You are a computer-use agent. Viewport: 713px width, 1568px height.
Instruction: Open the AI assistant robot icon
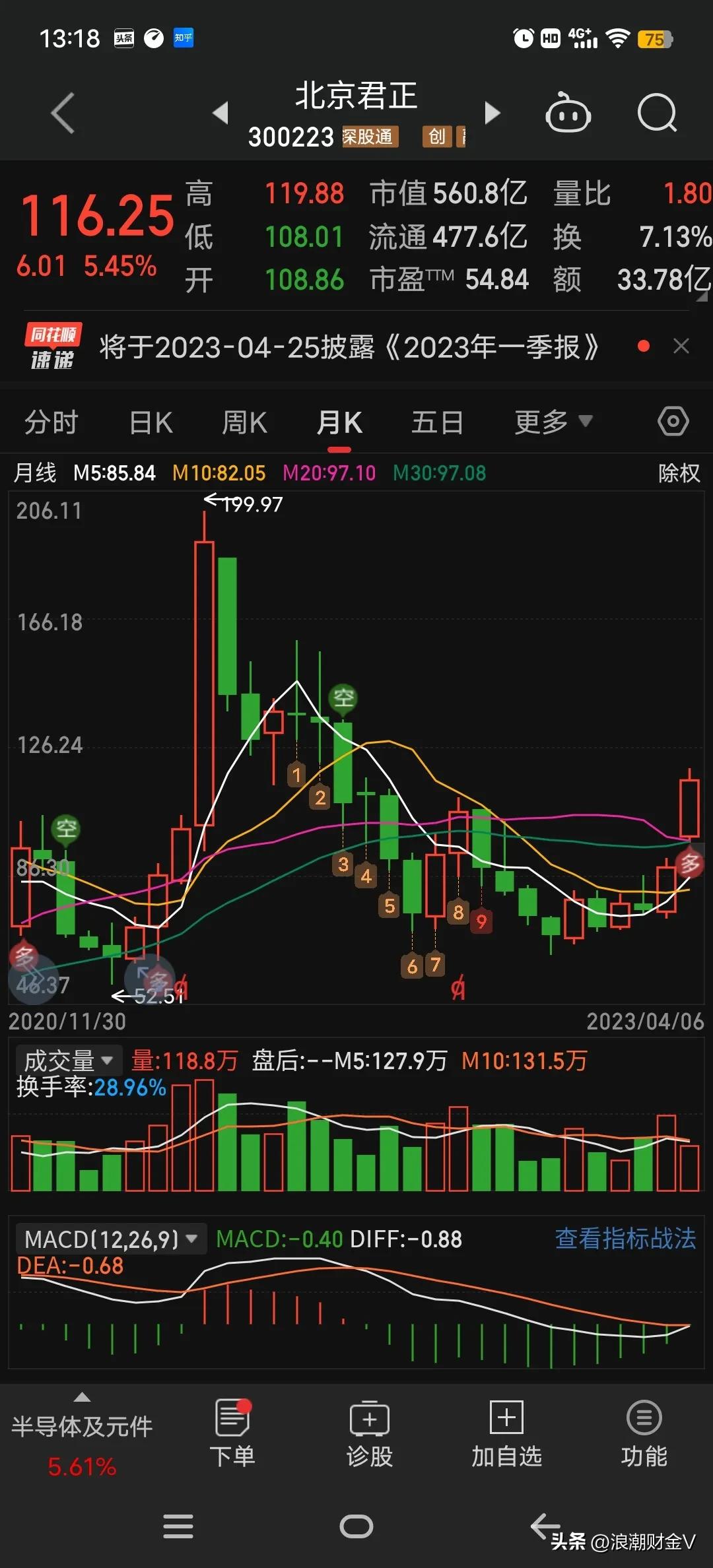point(568,113)
